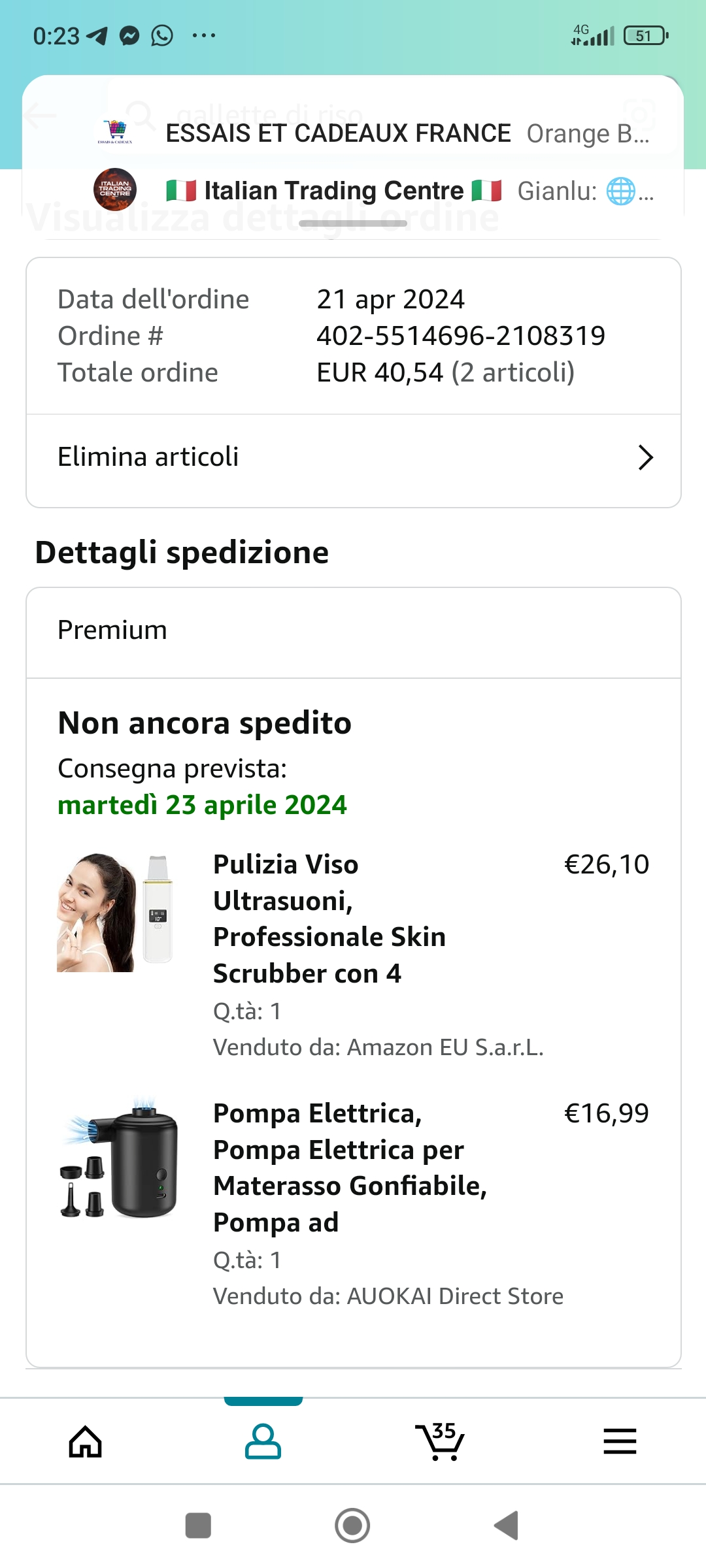Screen dimensions: 706x1568
Task: Open the ESSAIS ET CADEAUX FRANCE notification
Action: click(353, 133)
